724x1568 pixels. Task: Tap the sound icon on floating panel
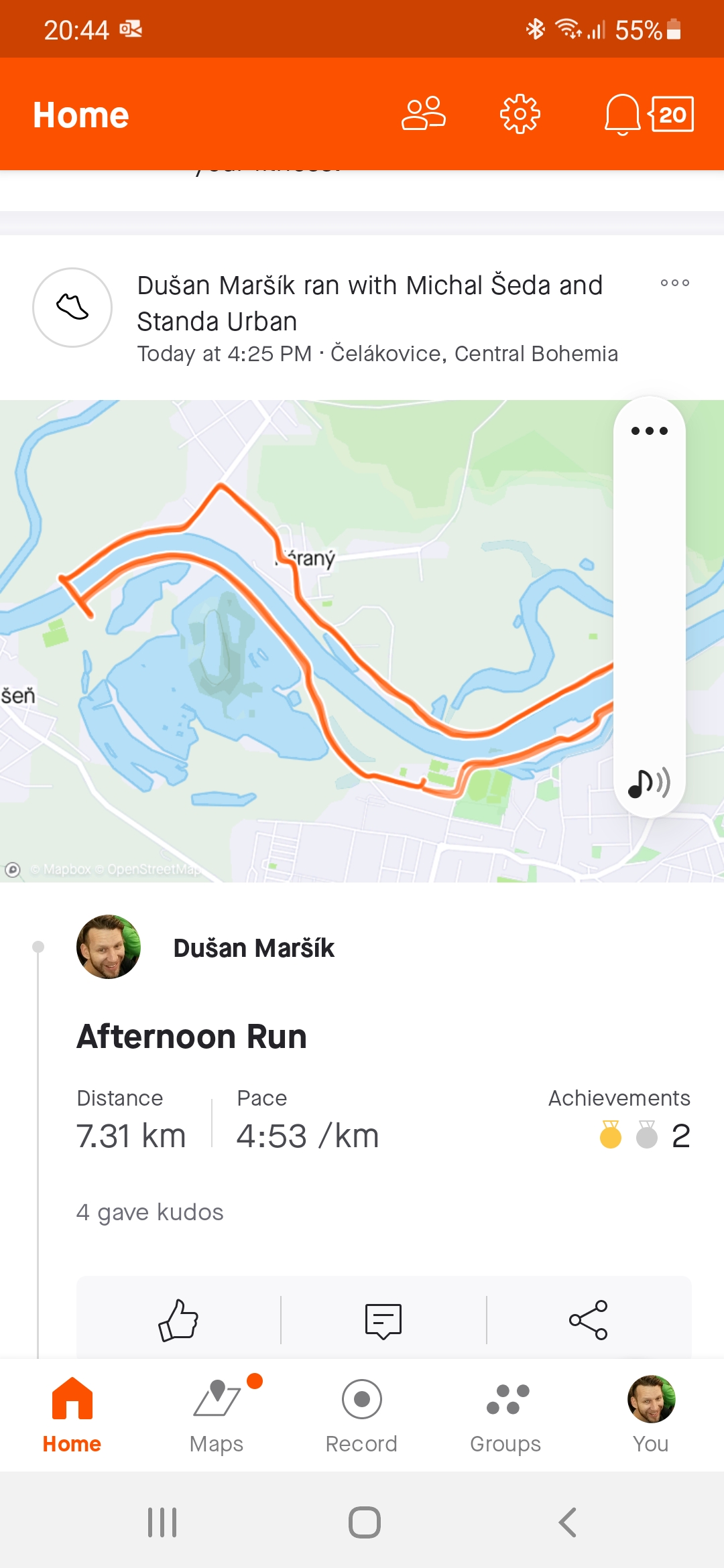tap(649, 783)
